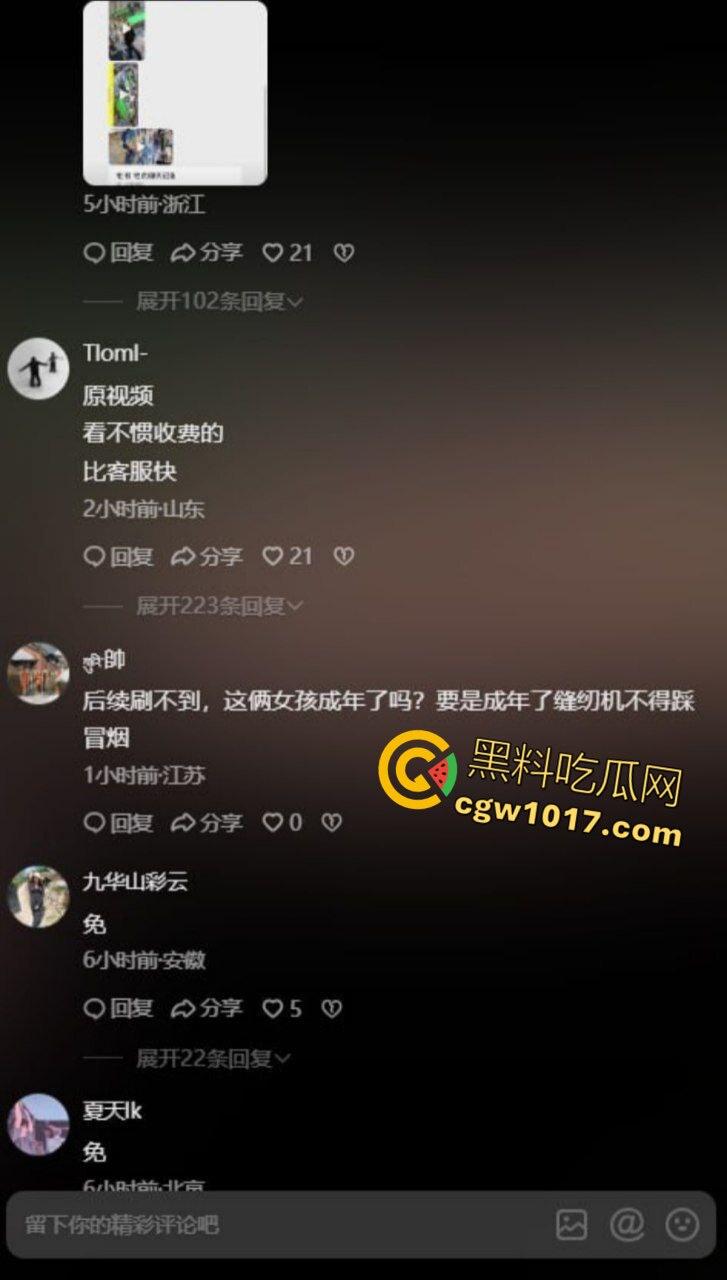Tap the comment input field
Viewport: 727px width, 1280px height.
pyautogui.click(x=270, y=1224)
